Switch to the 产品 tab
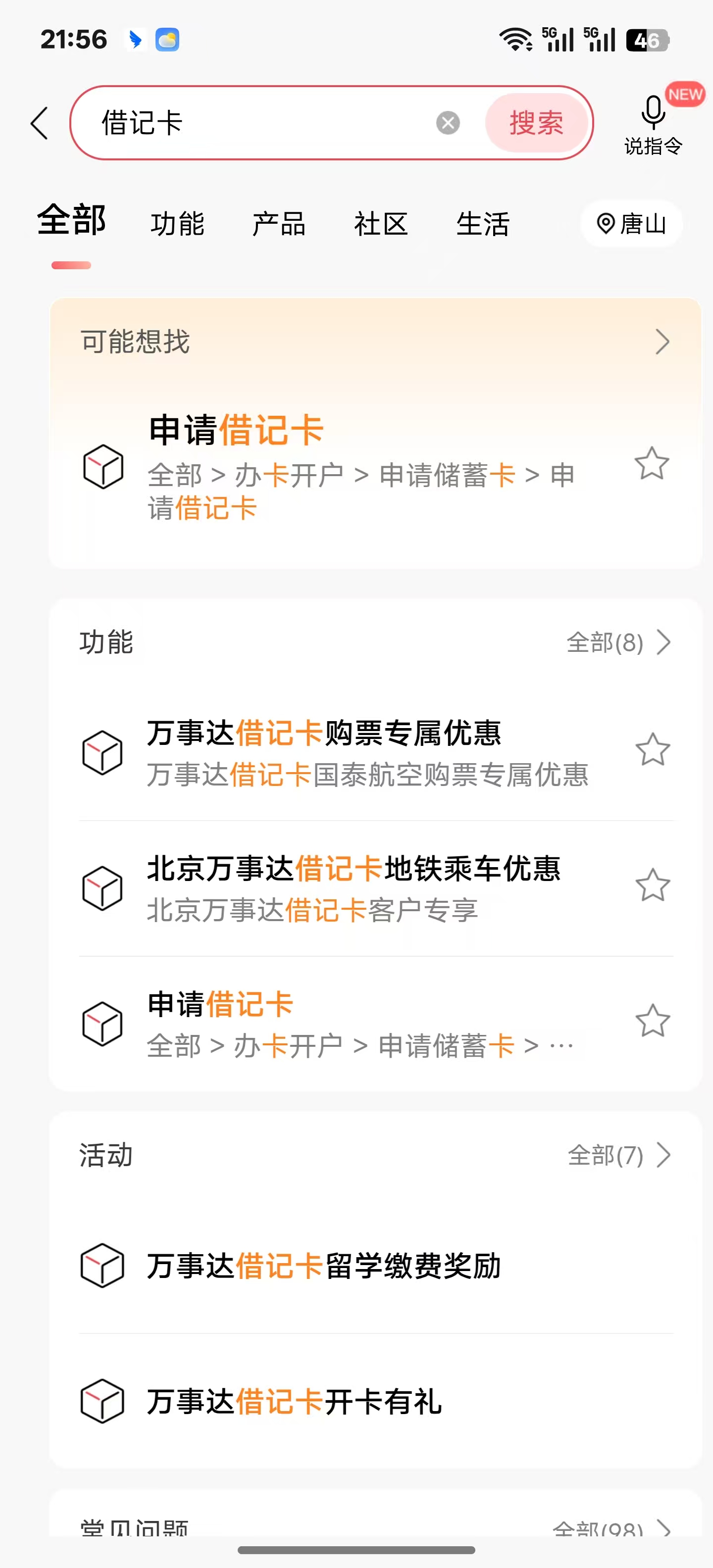The image size is (713, 1568). (279, 224)
